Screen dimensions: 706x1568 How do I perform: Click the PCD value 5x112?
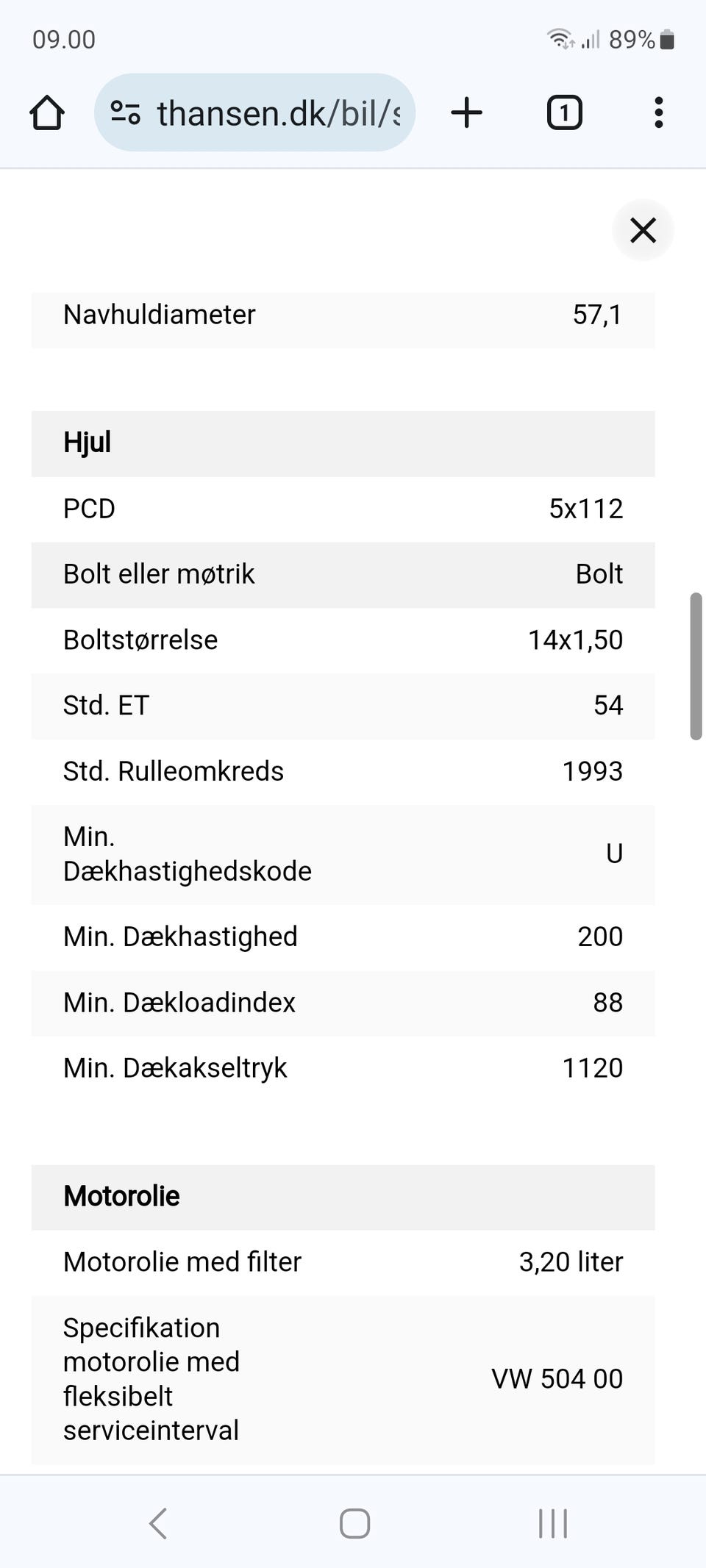(x=586, y=508)
